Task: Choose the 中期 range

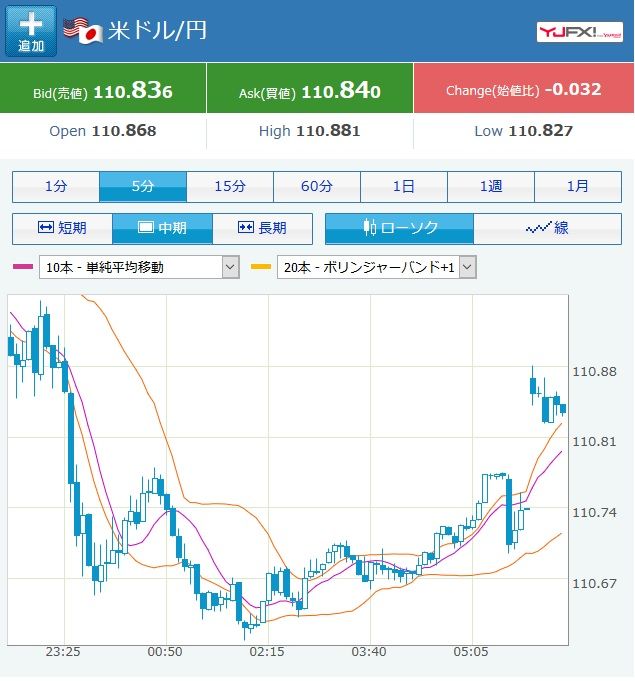Action: click(x=162, y=228)
